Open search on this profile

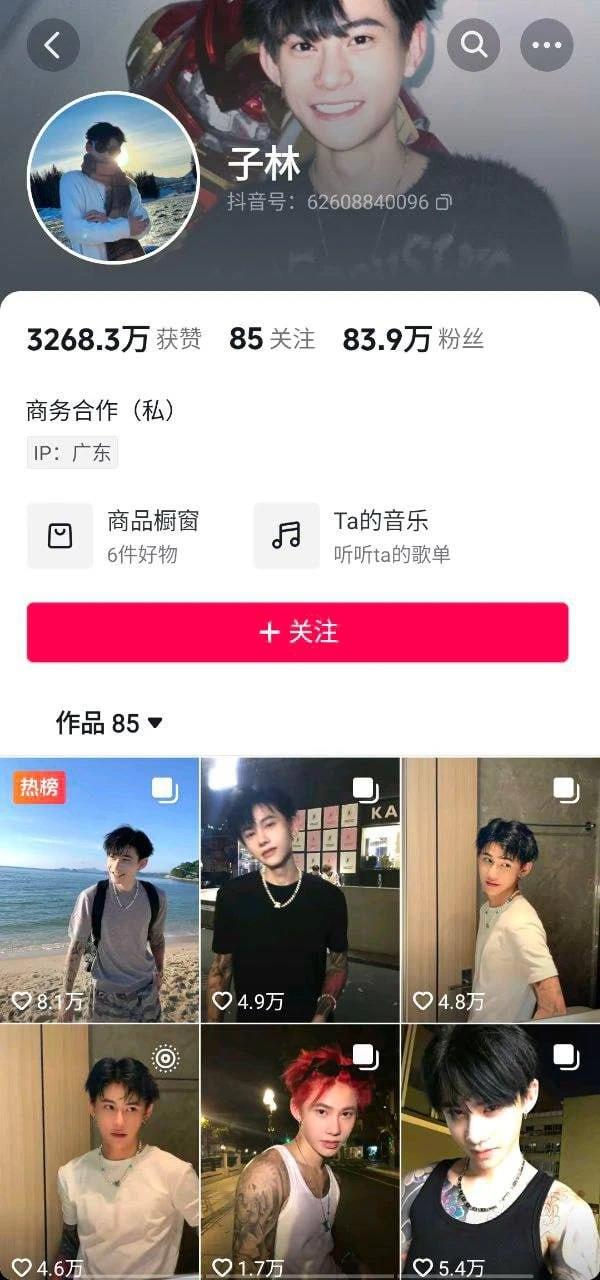tap(473, 45)
